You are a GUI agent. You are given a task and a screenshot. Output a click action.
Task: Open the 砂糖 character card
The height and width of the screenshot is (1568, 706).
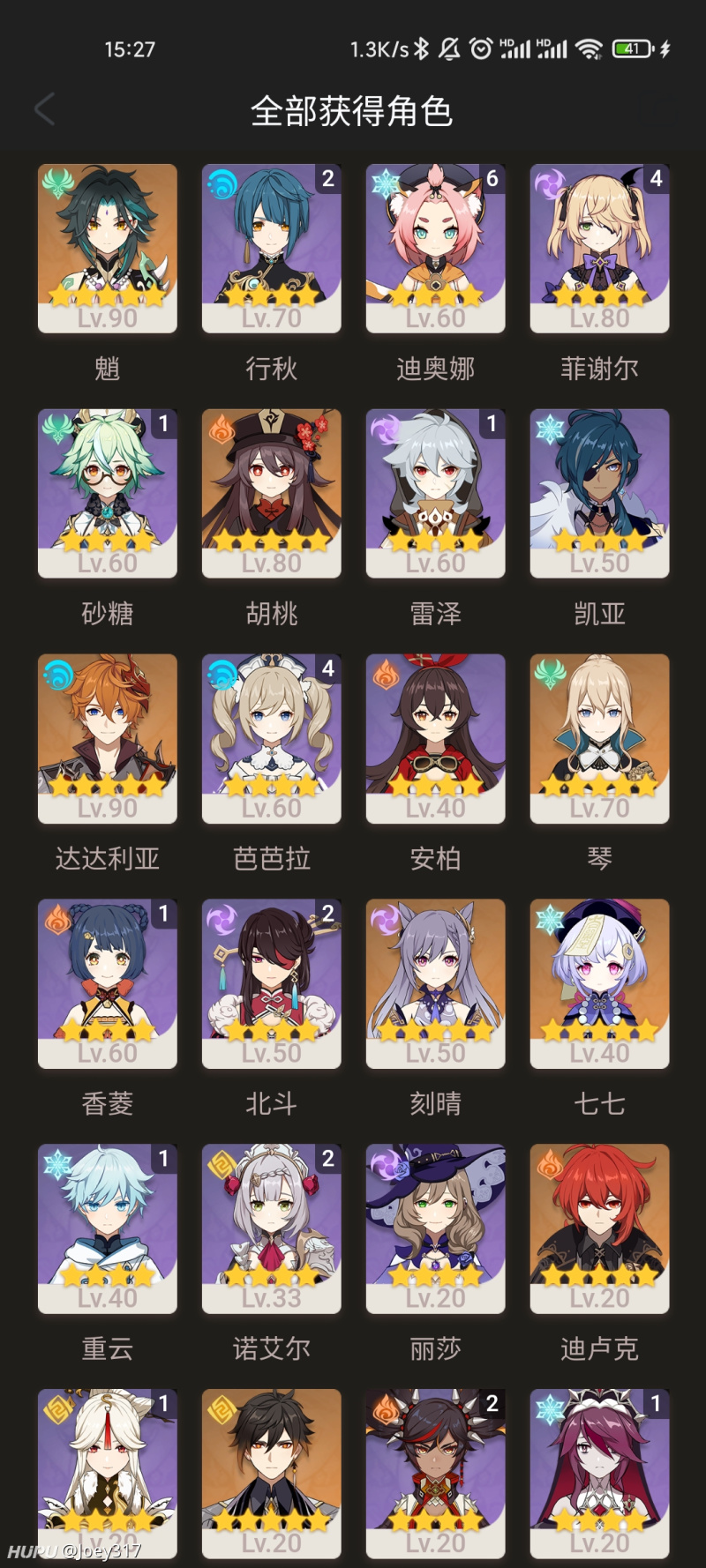click(108, 494)
